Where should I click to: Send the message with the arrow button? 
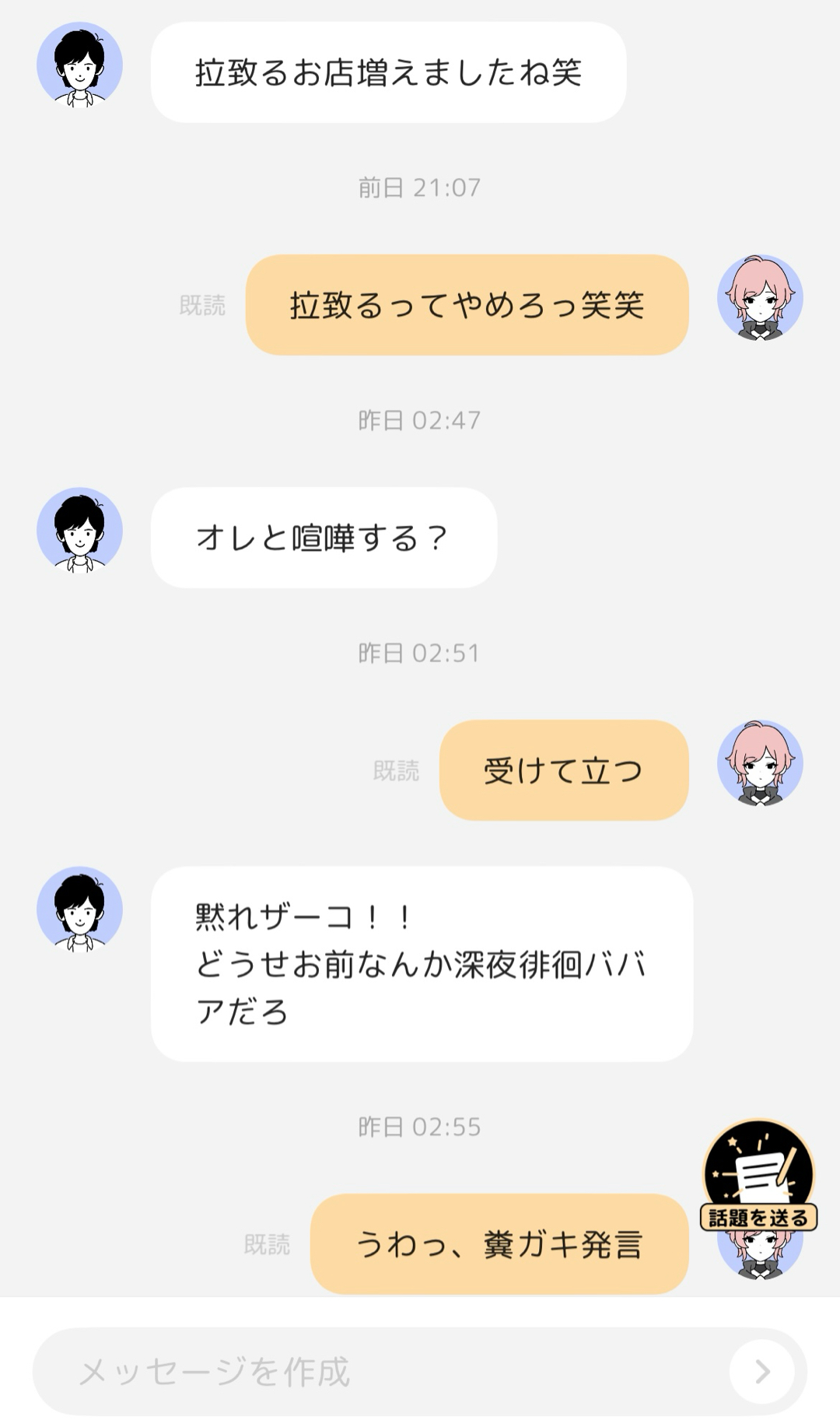762,1371
